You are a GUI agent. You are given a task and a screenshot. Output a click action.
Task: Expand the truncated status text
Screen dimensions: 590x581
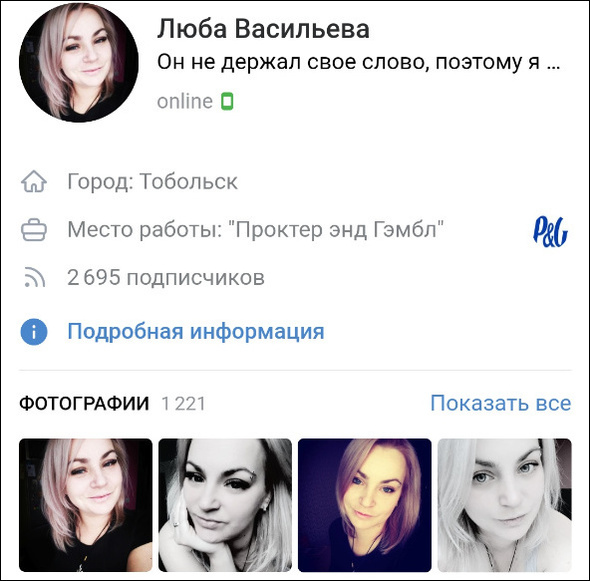(x=359, y=62)
